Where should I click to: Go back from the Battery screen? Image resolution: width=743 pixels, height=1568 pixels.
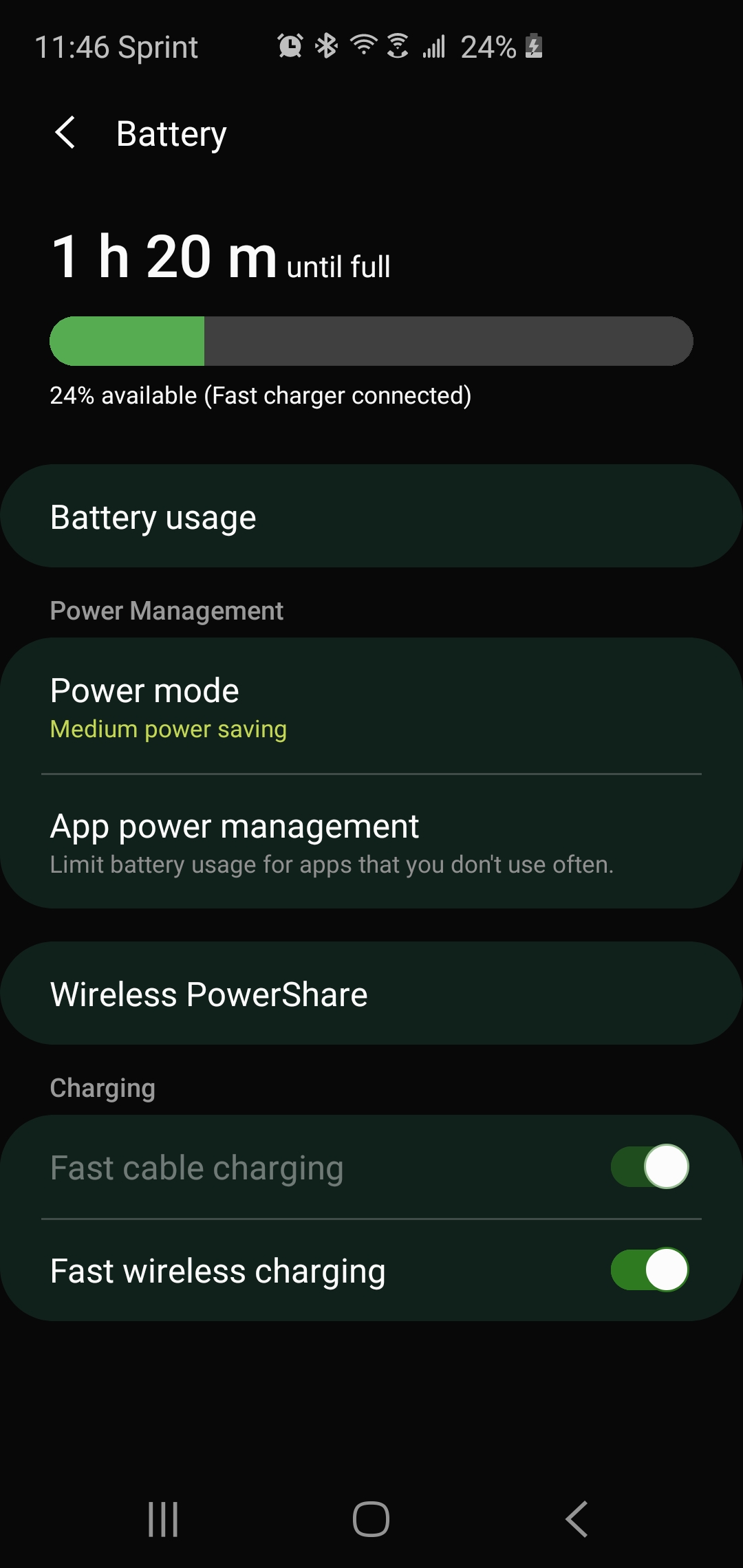65,133
